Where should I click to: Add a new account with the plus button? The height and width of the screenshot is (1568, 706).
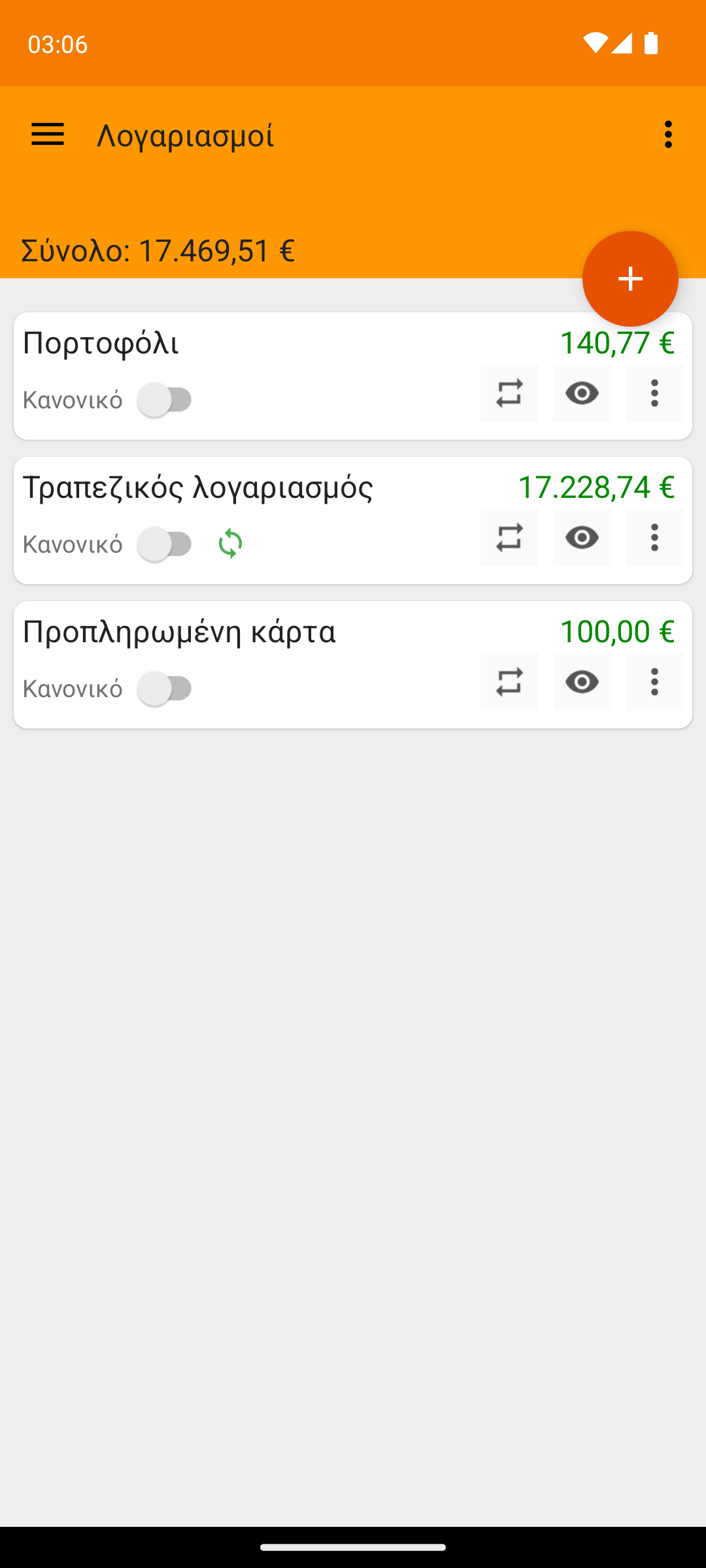click(630, 279)
